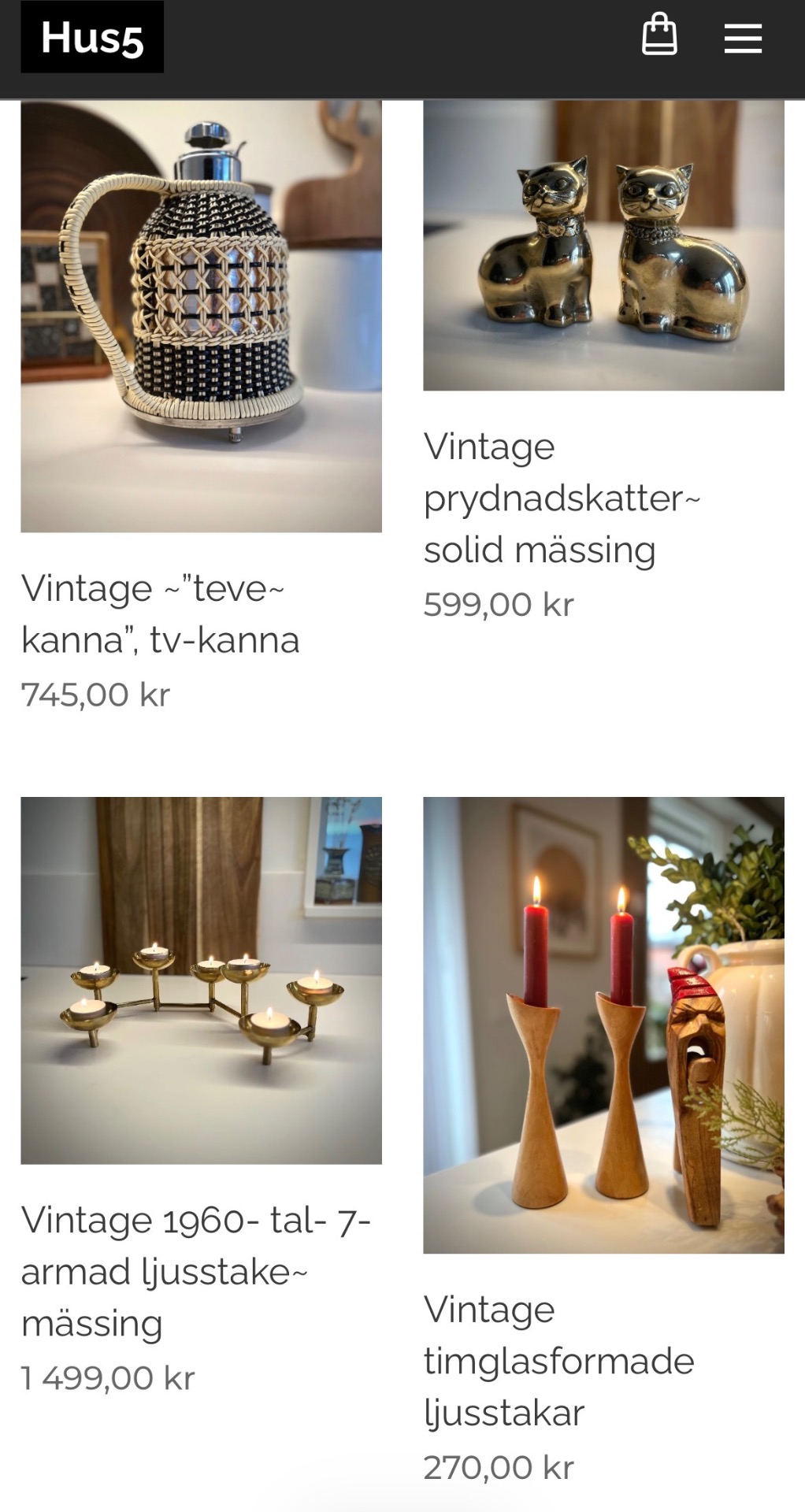Open the Vintage tv-kanna product image

coord(201,315)
